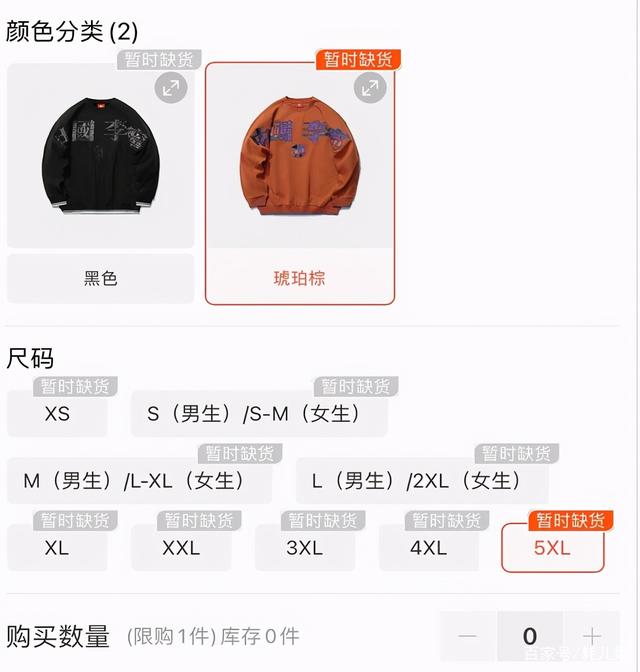Tap the XL size chip

pos(57,547)
